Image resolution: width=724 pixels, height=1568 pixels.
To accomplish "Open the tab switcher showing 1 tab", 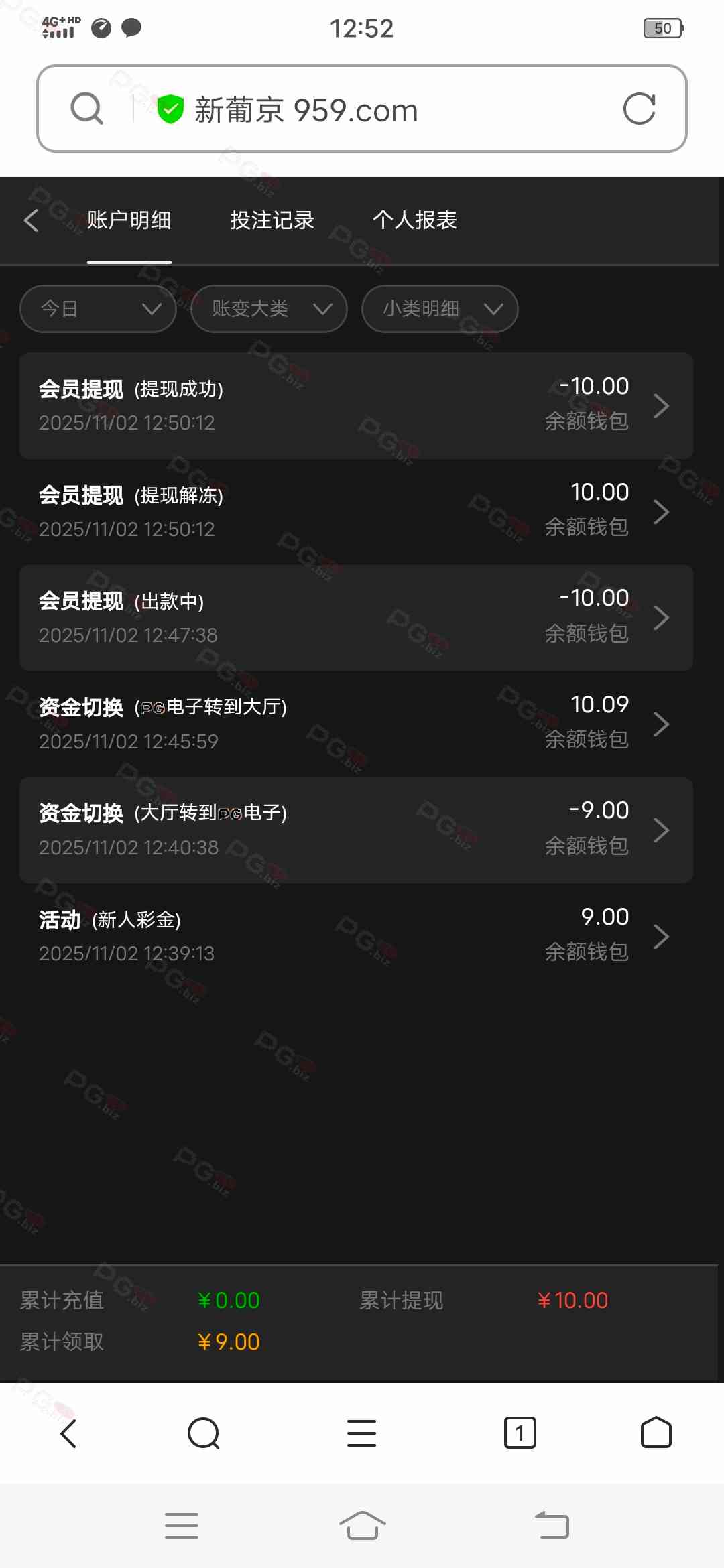I will pos(520,1433).
